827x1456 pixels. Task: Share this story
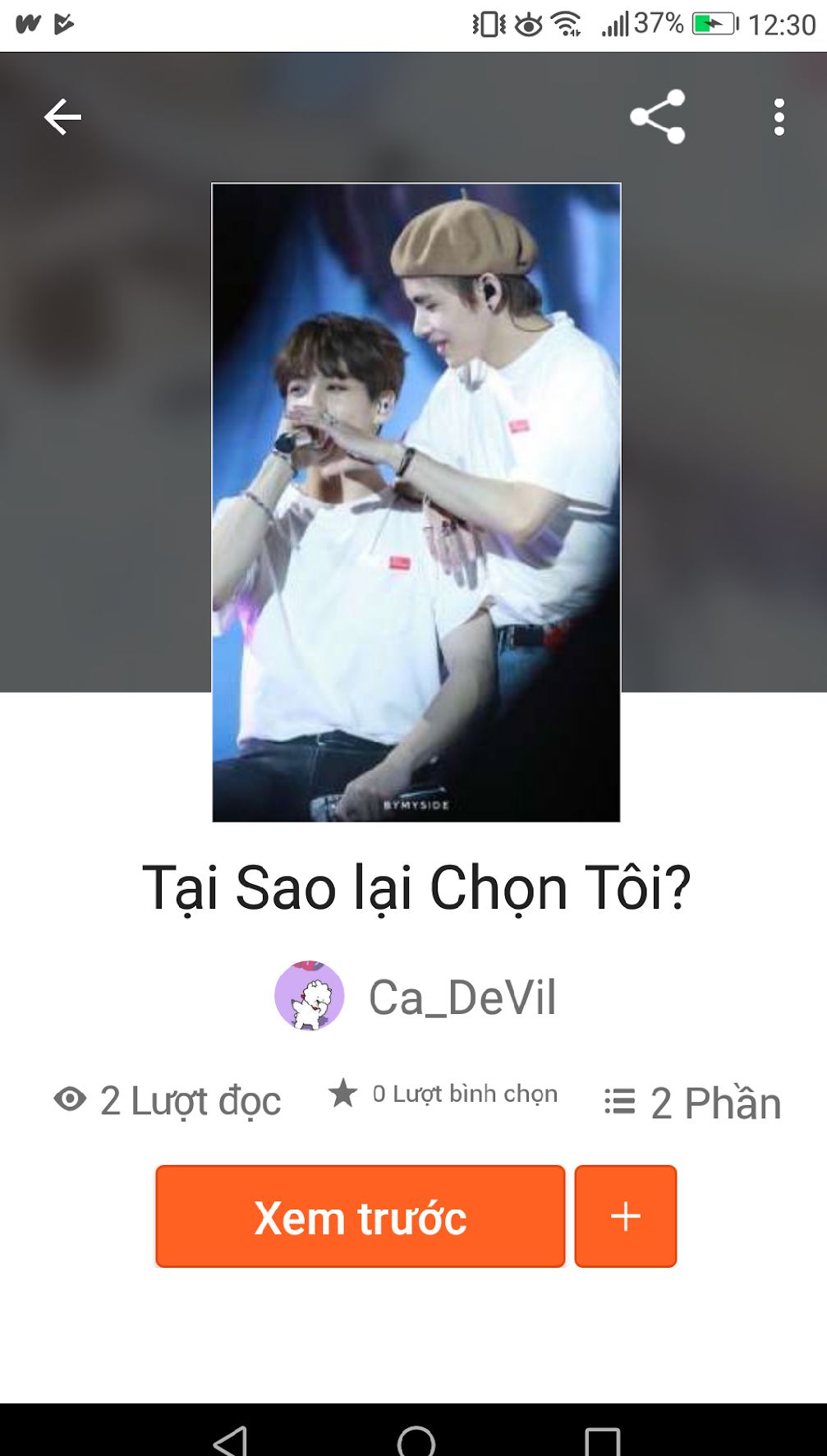(x=657, y=117)
